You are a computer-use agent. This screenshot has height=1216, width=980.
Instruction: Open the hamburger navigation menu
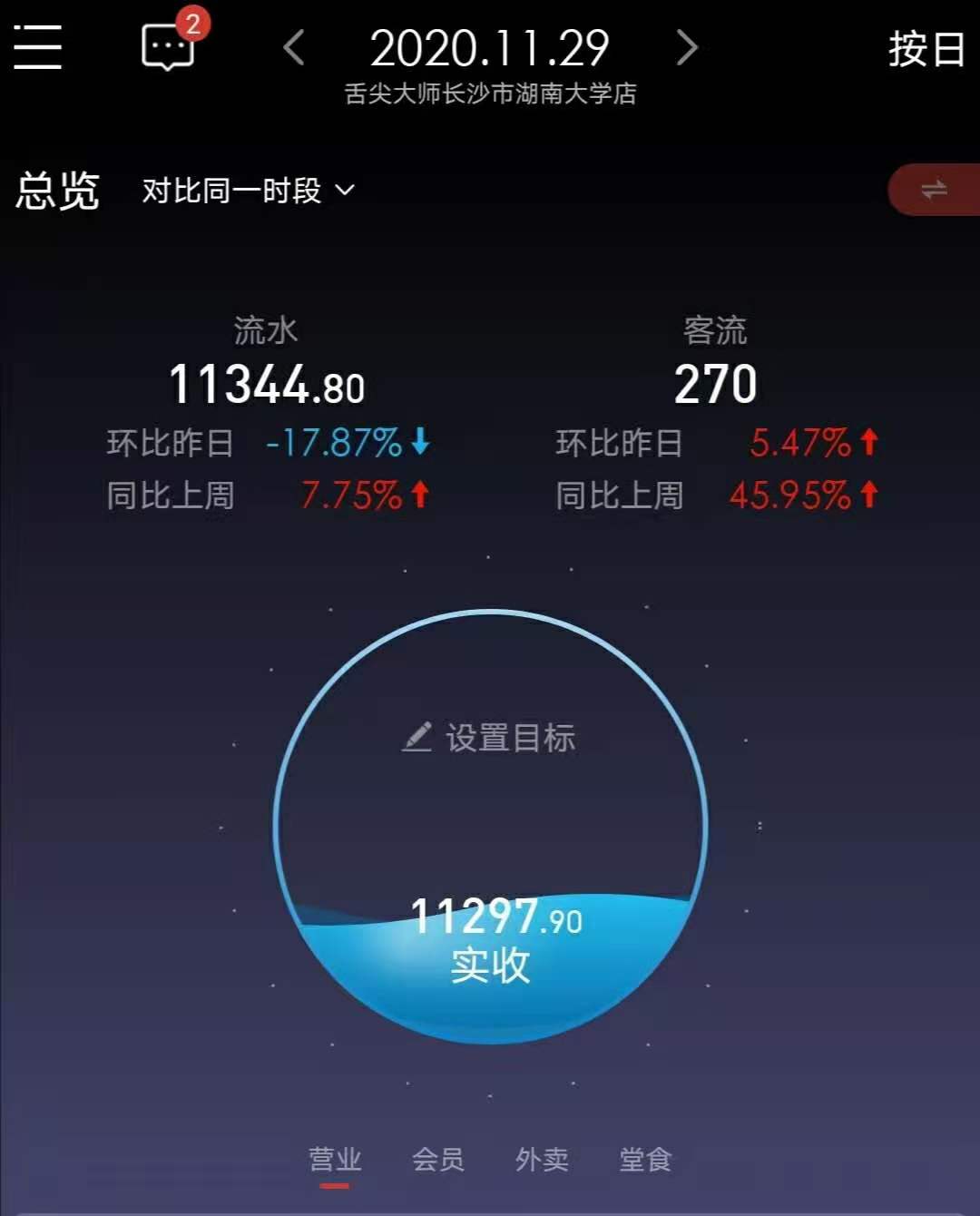click(37, 48)
